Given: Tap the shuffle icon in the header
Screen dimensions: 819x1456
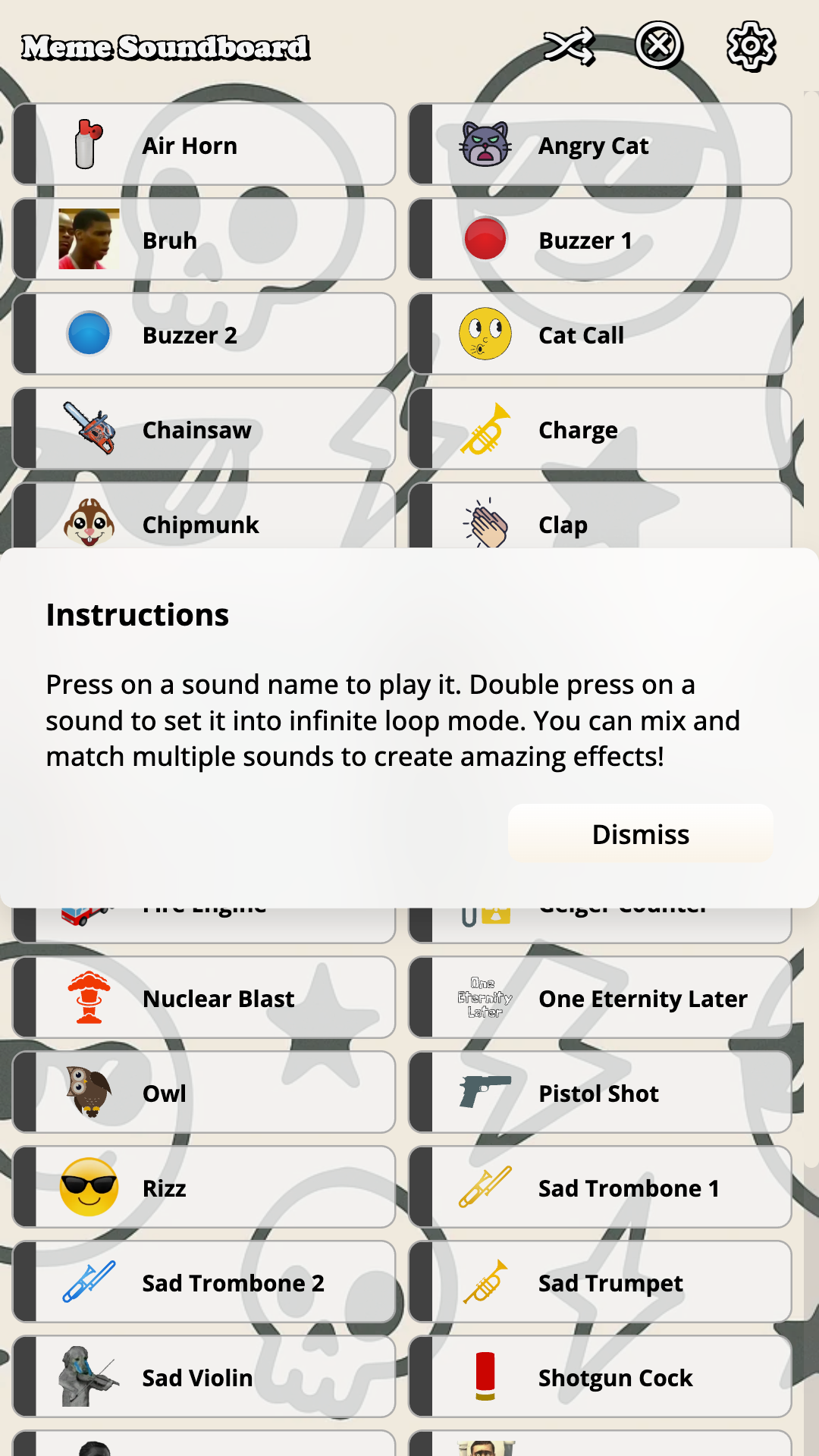Looking at the screenshot, I should pyautogui.click(x=569, y=47).
